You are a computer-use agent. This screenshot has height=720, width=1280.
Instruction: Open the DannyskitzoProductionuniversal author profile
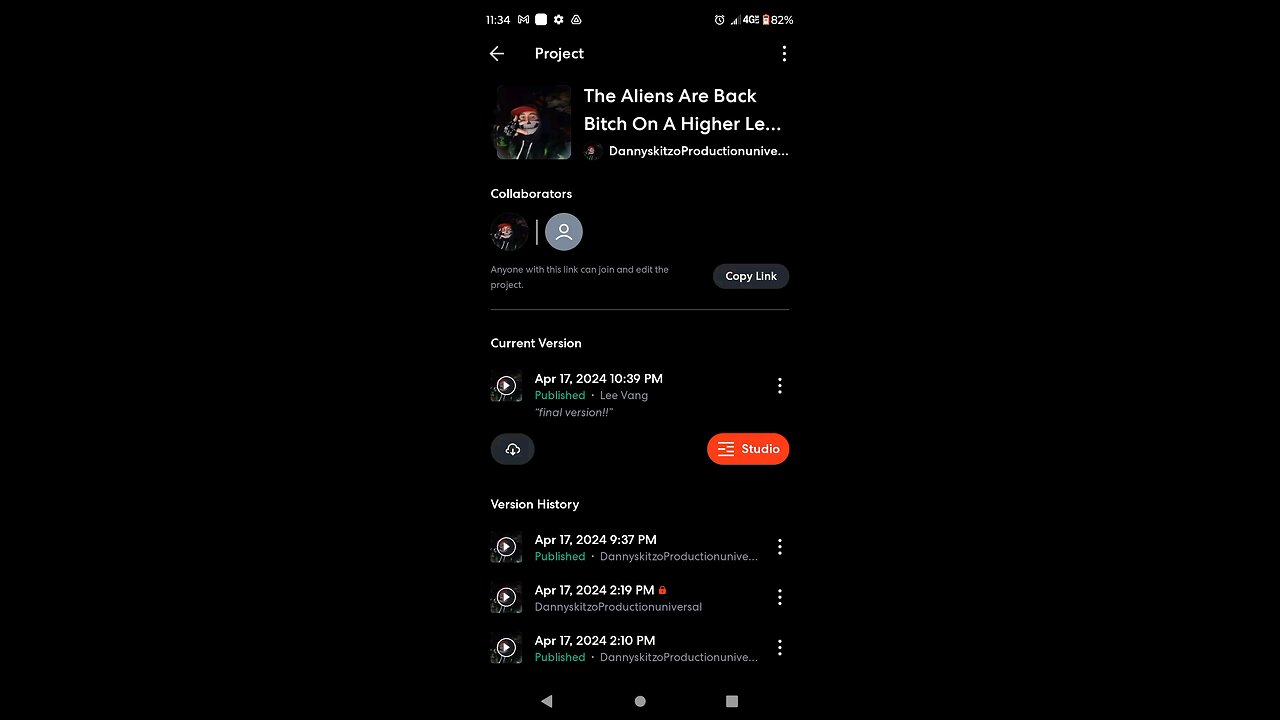[x=697, y=151]
